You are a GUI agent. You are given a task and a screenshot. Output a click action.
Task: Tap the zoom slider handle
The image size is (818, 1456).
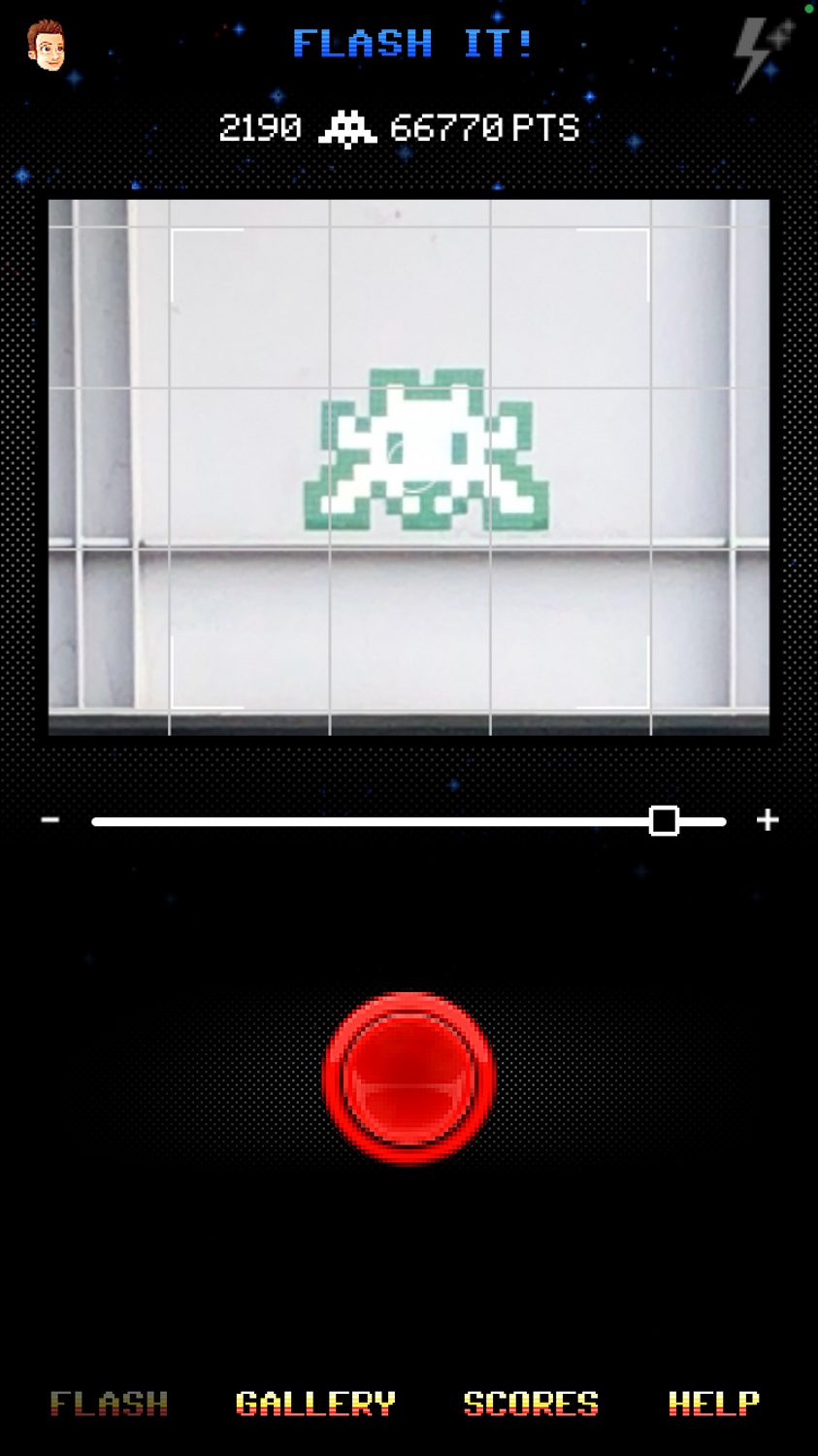tap(664, 820)
